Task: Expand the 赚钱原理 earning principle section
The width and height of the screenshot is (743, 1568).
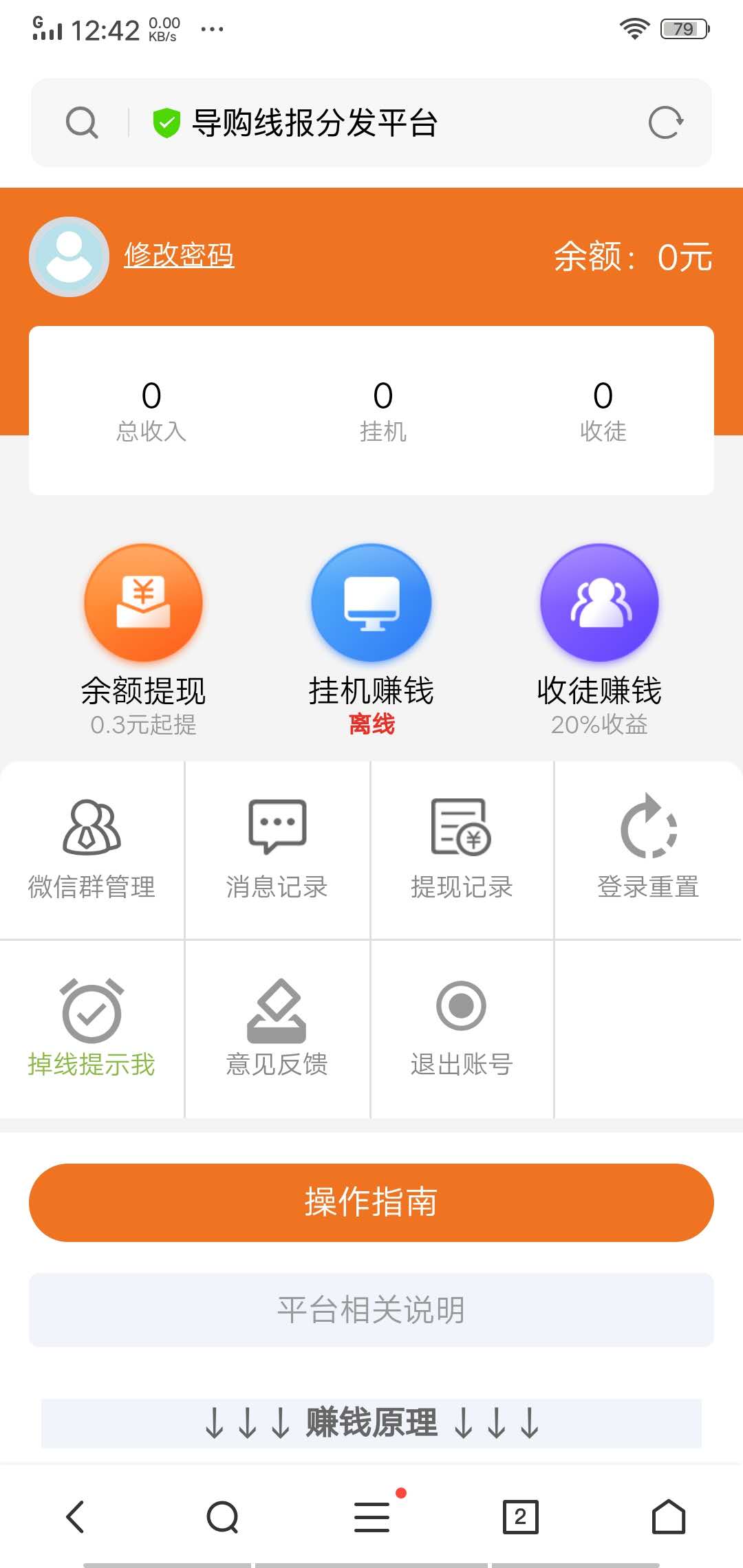Action: pos(371,1424)
